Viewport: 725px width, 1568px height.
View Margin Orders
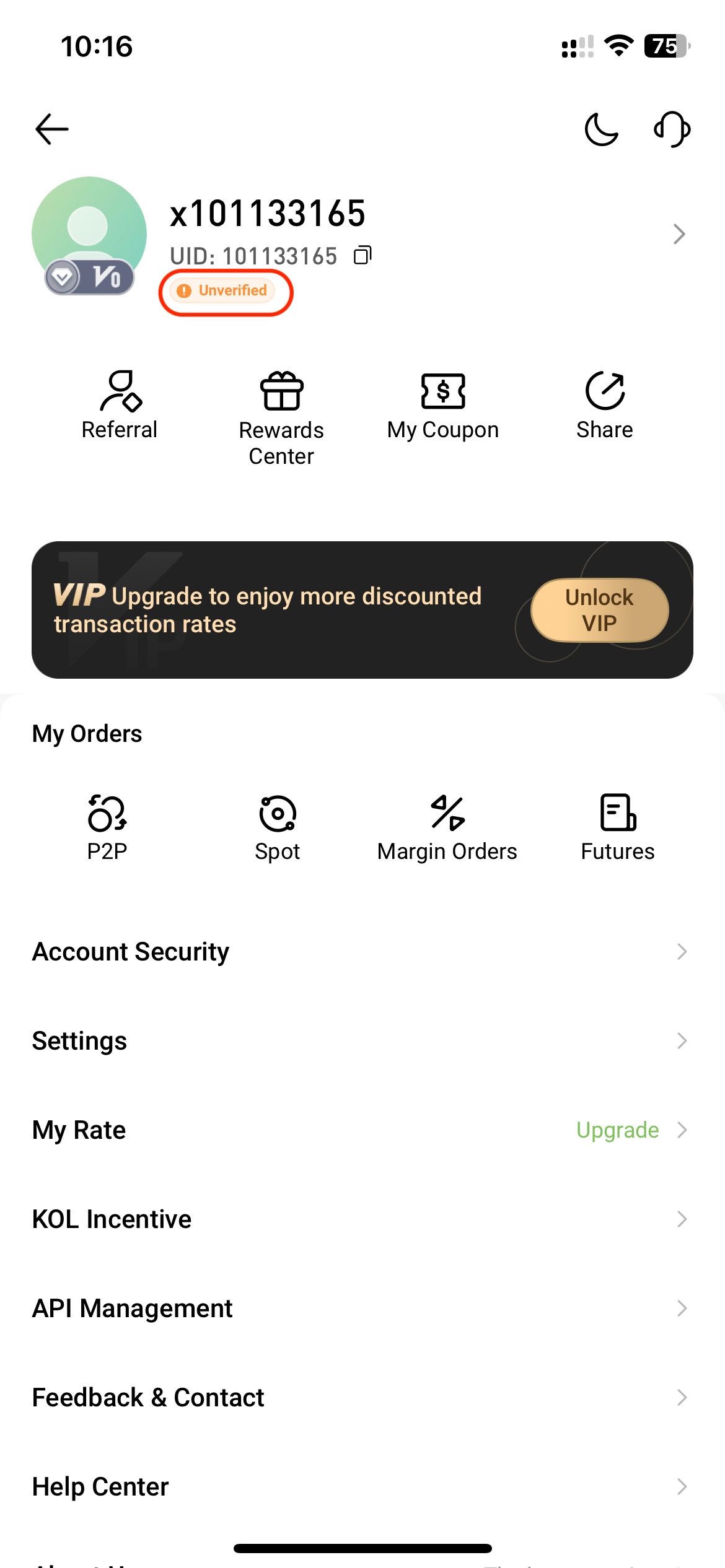(x=447, y=827)
